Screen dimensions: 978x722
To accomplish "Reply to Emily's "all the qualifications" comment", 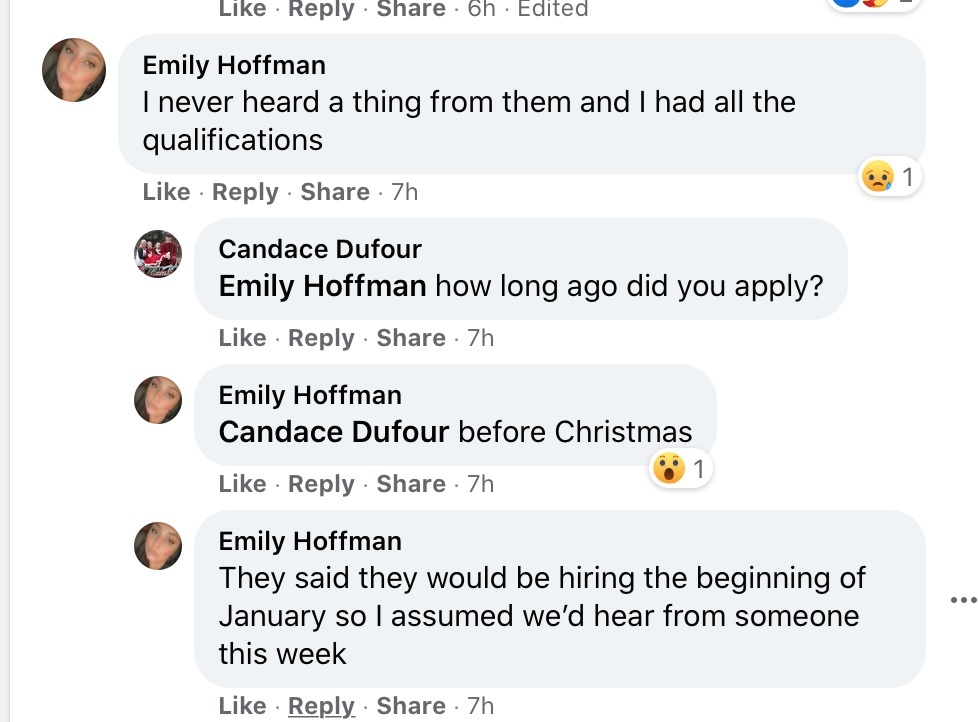I will tap(245, 192).
